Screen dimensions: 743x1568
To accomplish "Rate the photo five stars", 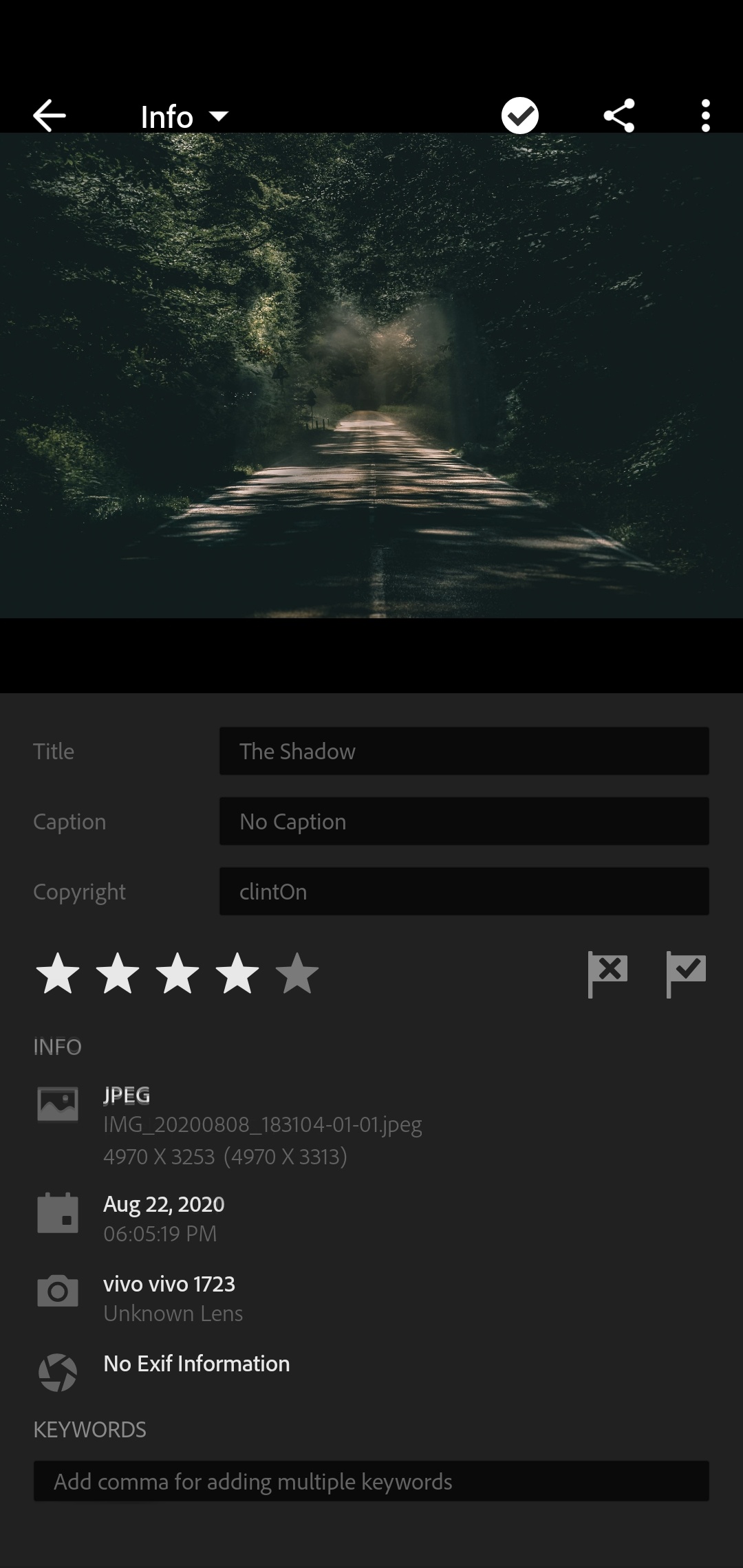I will point(297,973).
